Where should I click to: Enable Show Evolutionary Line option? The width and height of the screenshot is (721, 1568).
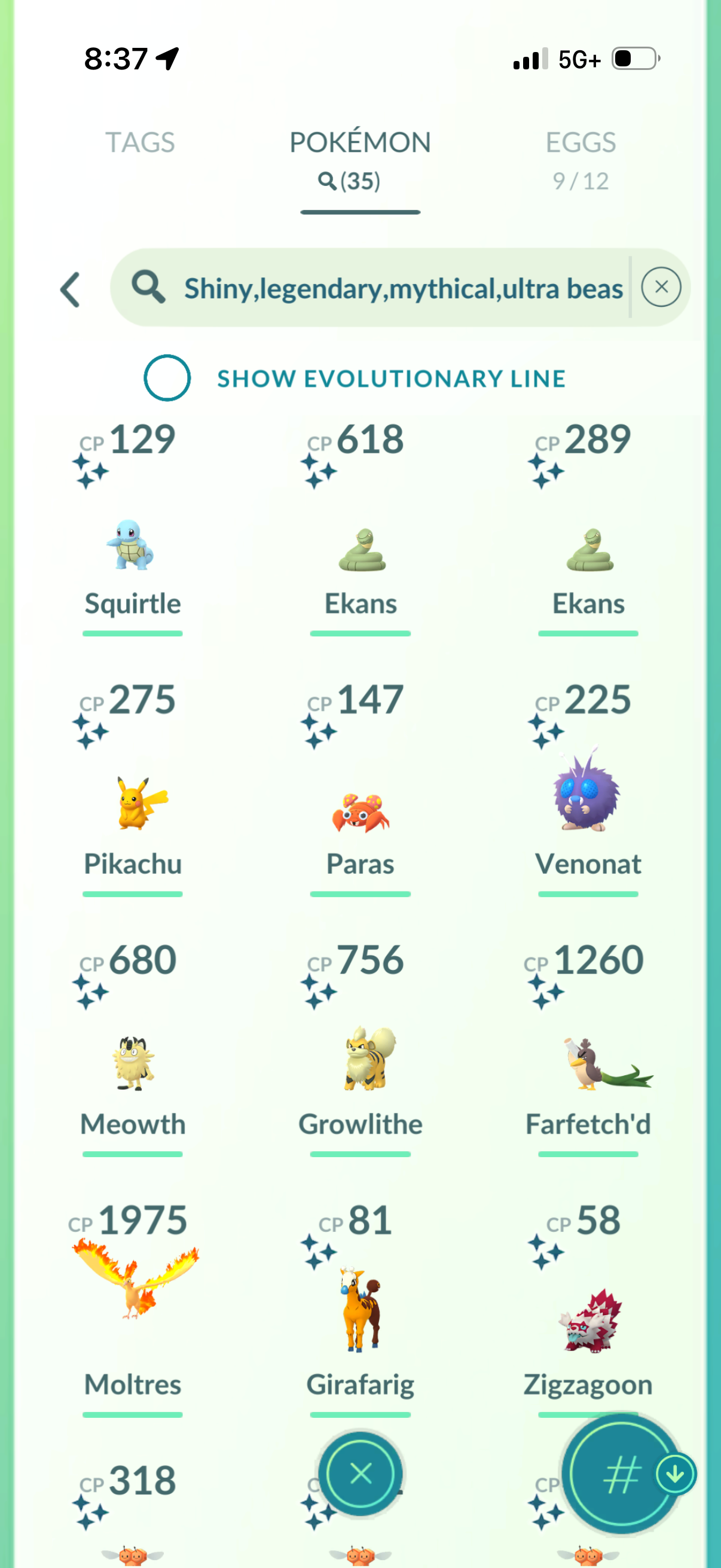[x=167, y=377]
